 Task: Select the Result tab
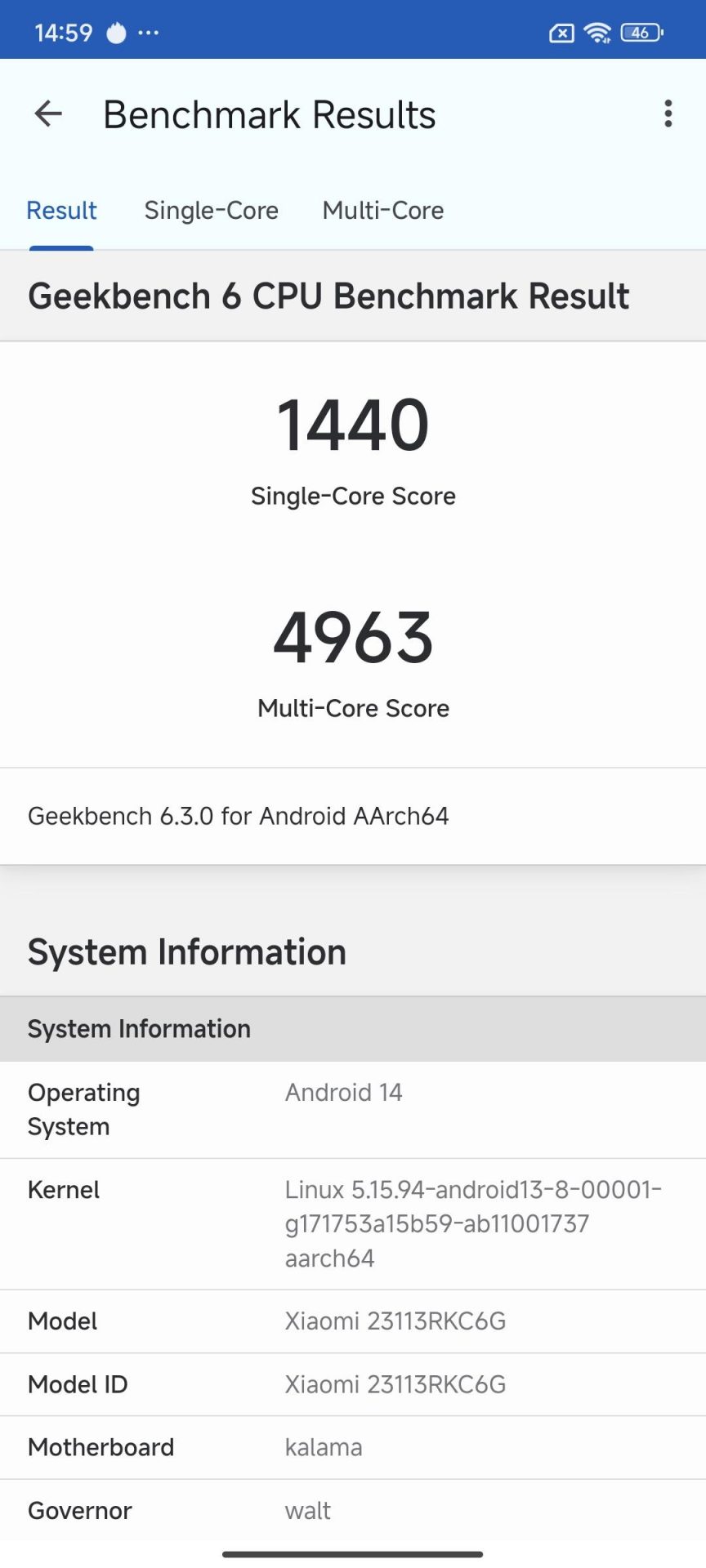pos(61,211)
